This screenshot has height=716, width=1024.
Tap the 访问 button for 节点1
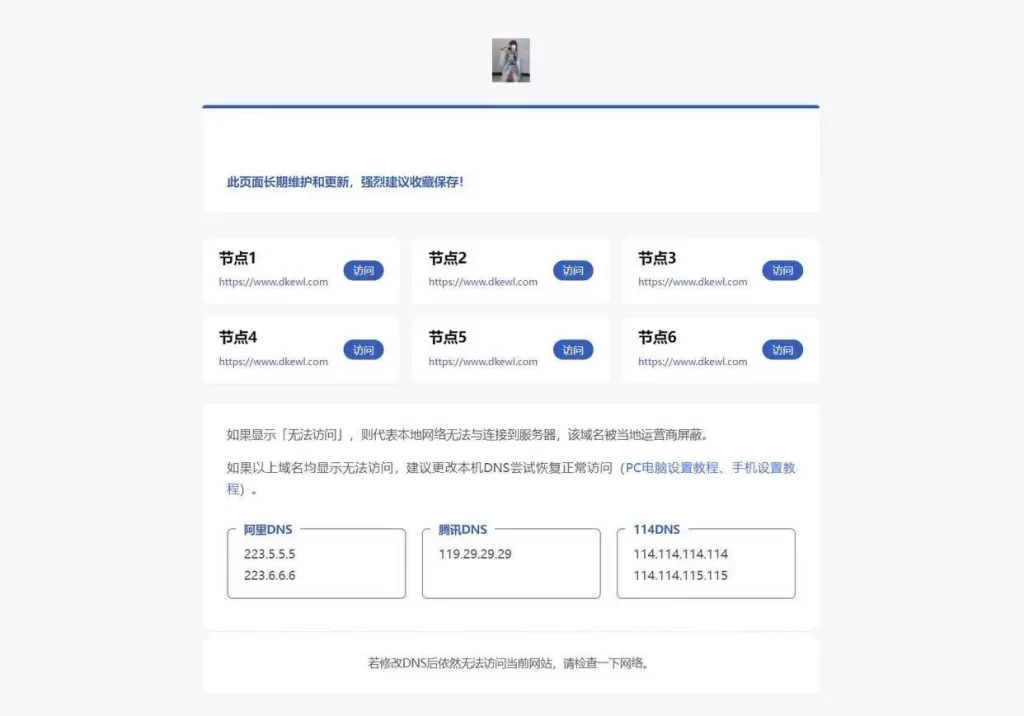coord(363,270)
